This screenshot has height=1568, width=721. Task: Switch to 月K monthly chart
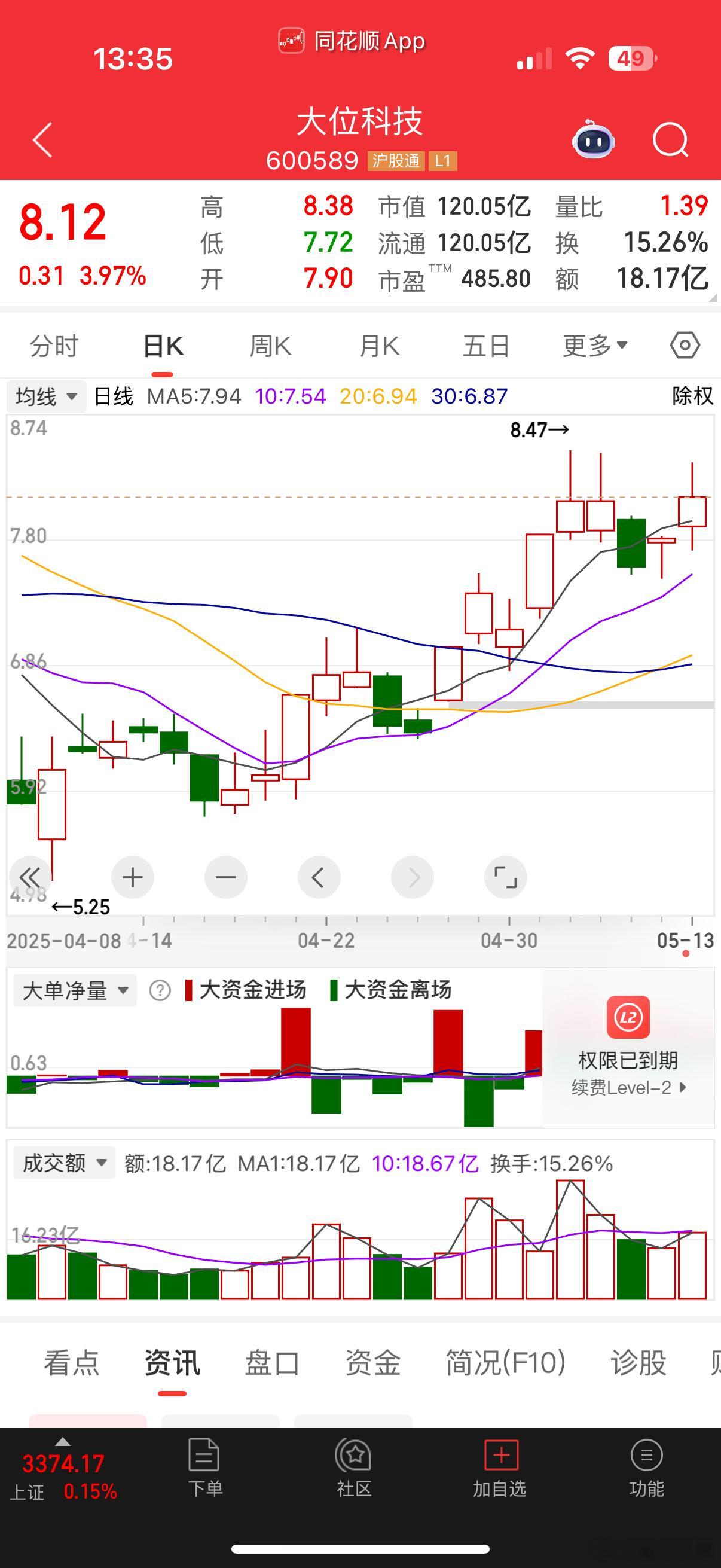pos(379,346)
